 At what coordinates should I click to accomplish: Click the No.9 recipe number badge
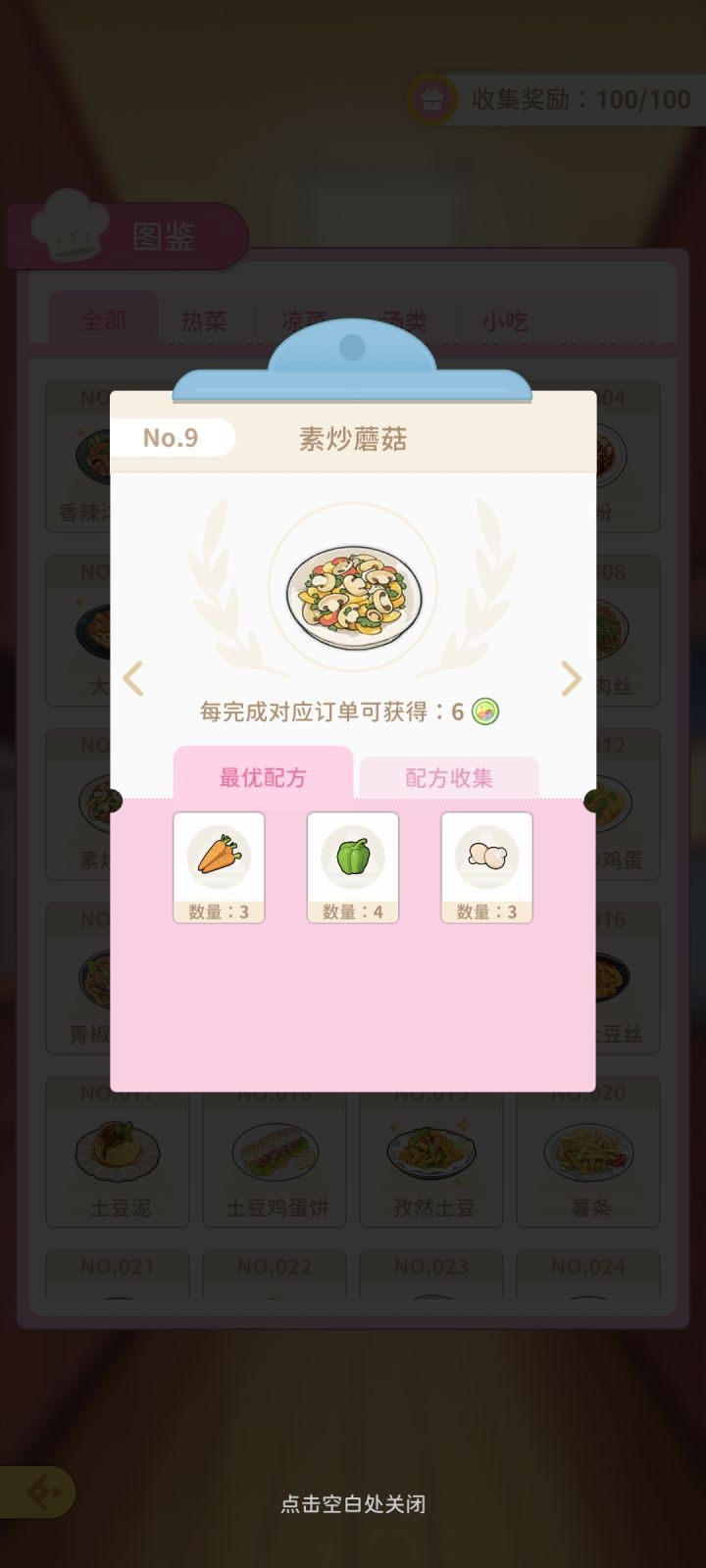pyautogui.click(x=173, y=438)
